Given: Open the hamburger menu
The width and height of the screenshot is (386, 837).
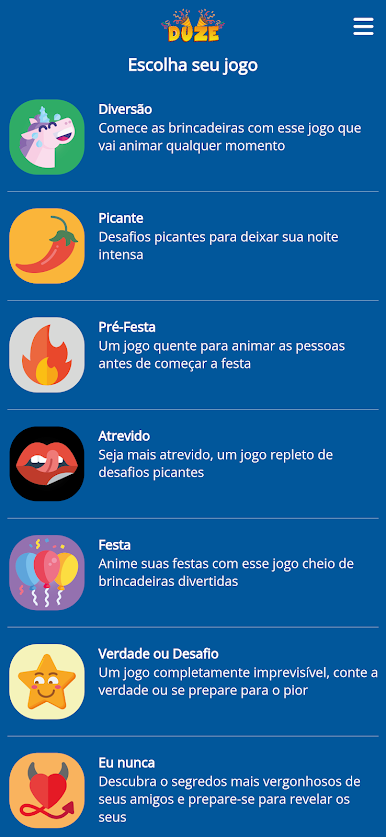Looking at the screenshot, I should (x=363, y=27).
